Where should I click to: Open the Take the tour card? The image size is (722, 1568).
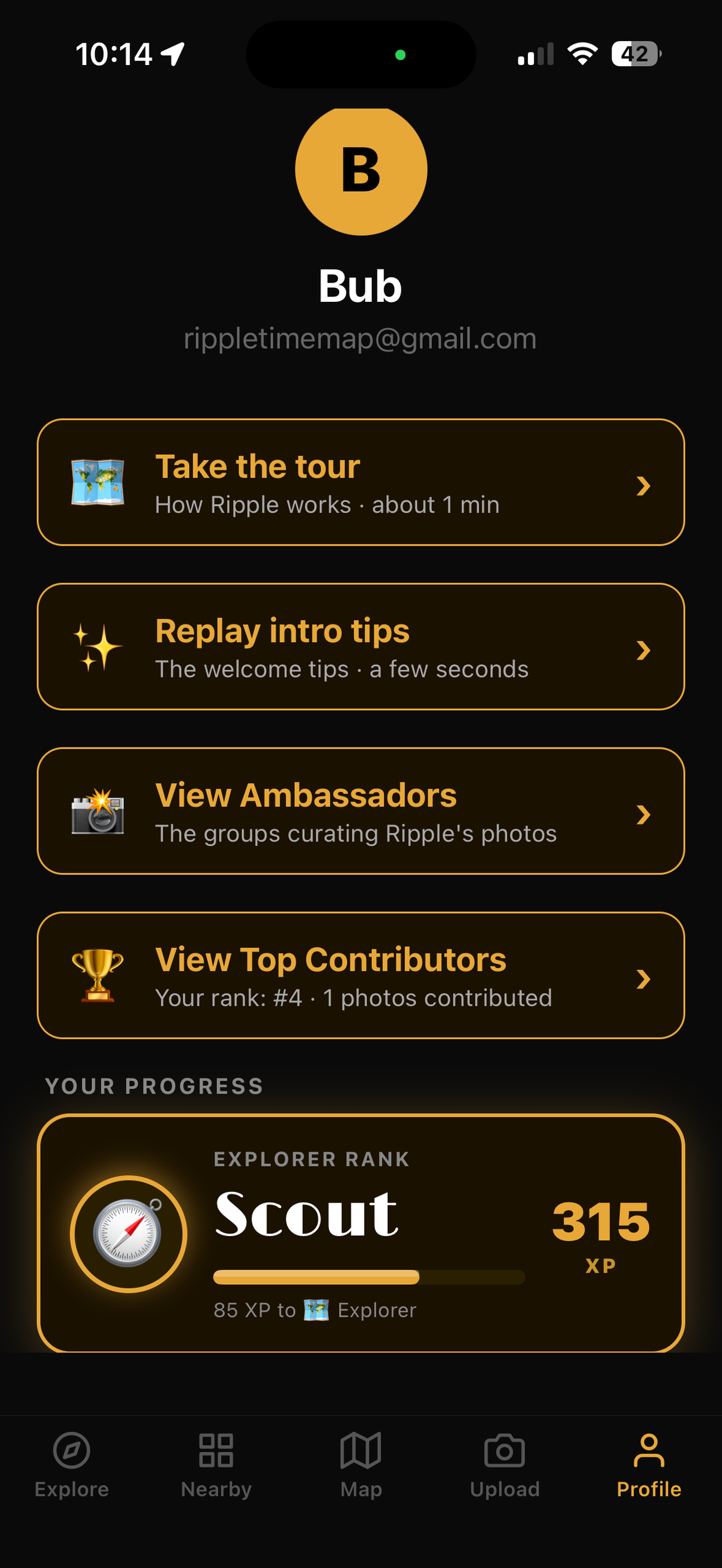(x=361, y=482)
